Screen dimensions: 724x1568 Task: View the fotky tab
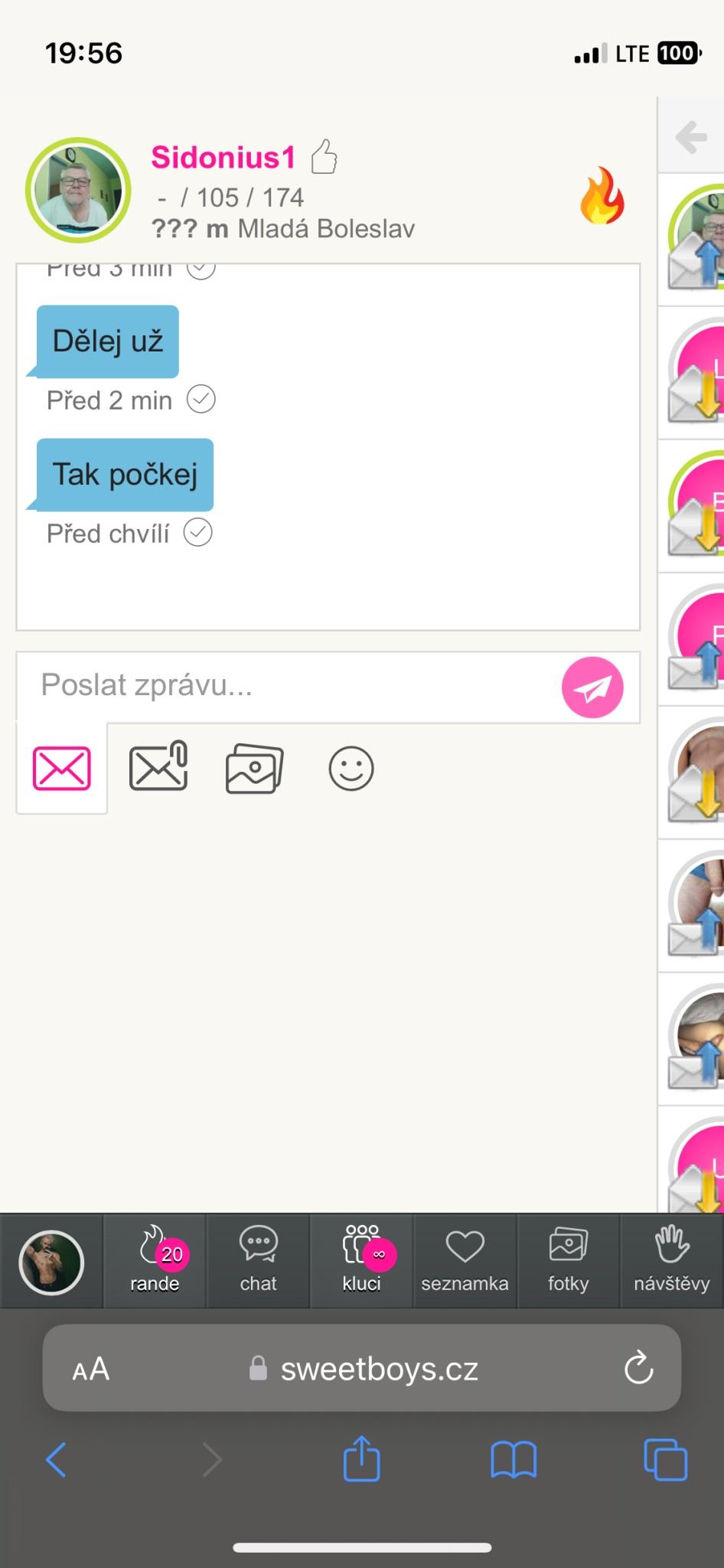568,1260
